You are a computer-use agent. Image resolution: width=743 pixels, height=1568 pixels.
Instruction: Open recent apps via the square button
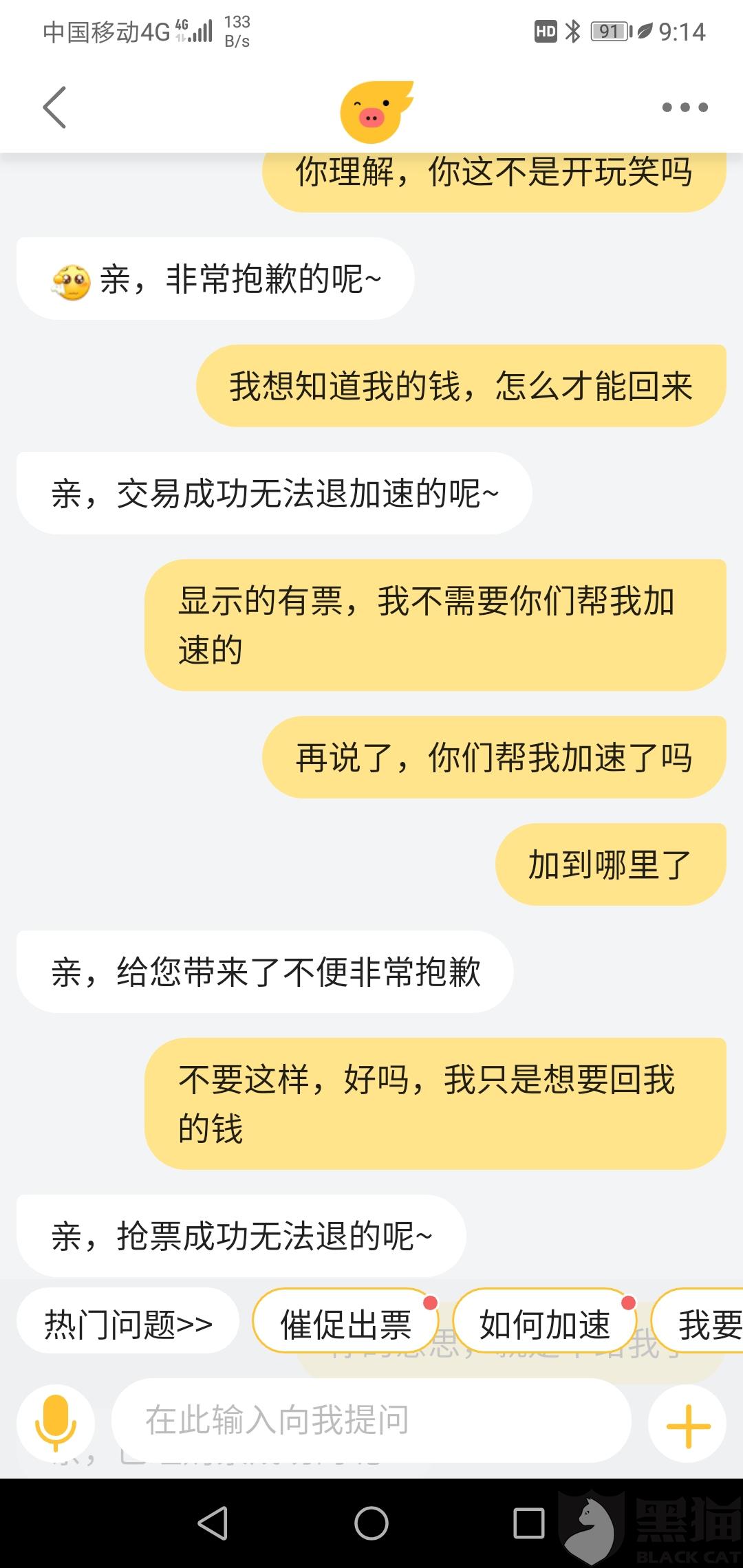click(x=528, y=1523)
